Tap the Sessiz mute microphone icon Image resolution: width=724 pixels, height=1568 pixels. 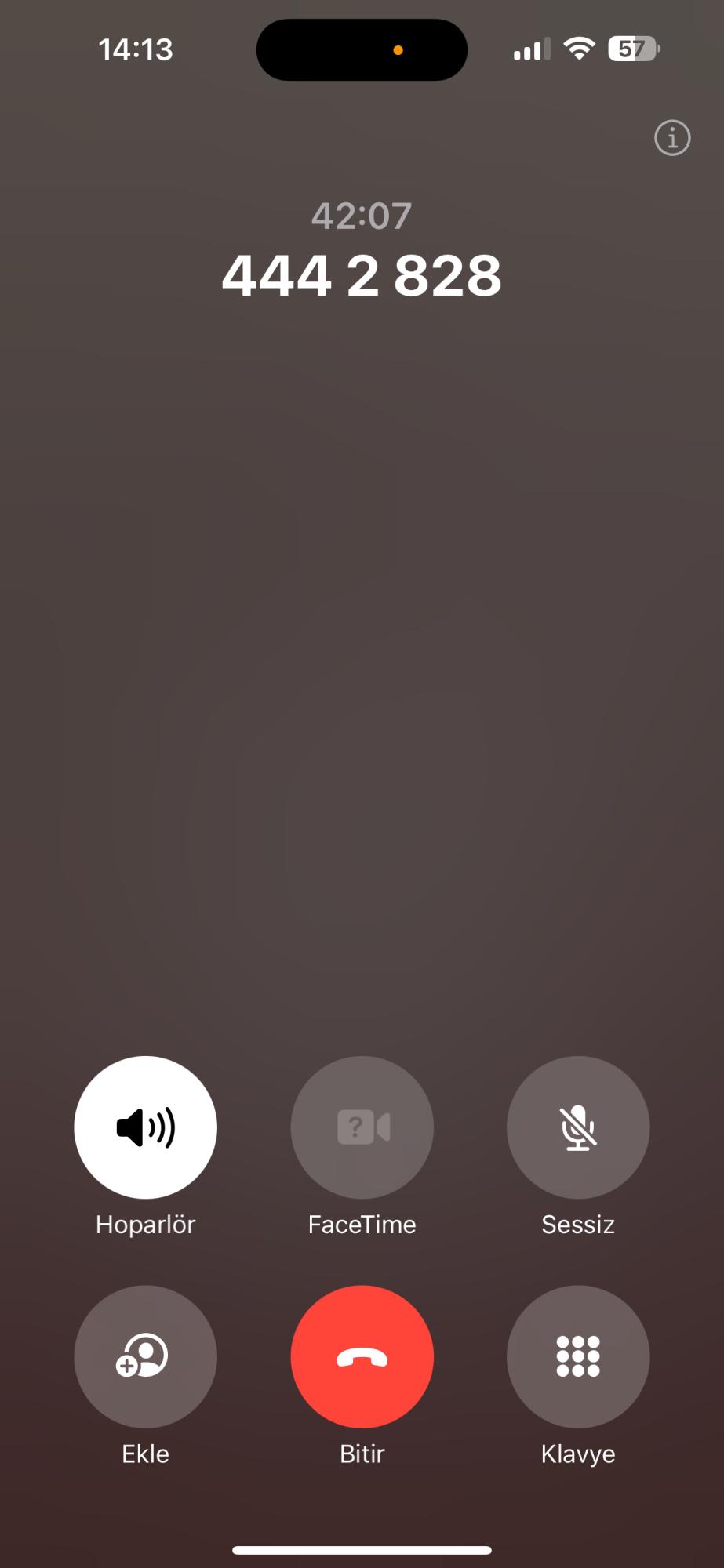tap(578, 1127)
